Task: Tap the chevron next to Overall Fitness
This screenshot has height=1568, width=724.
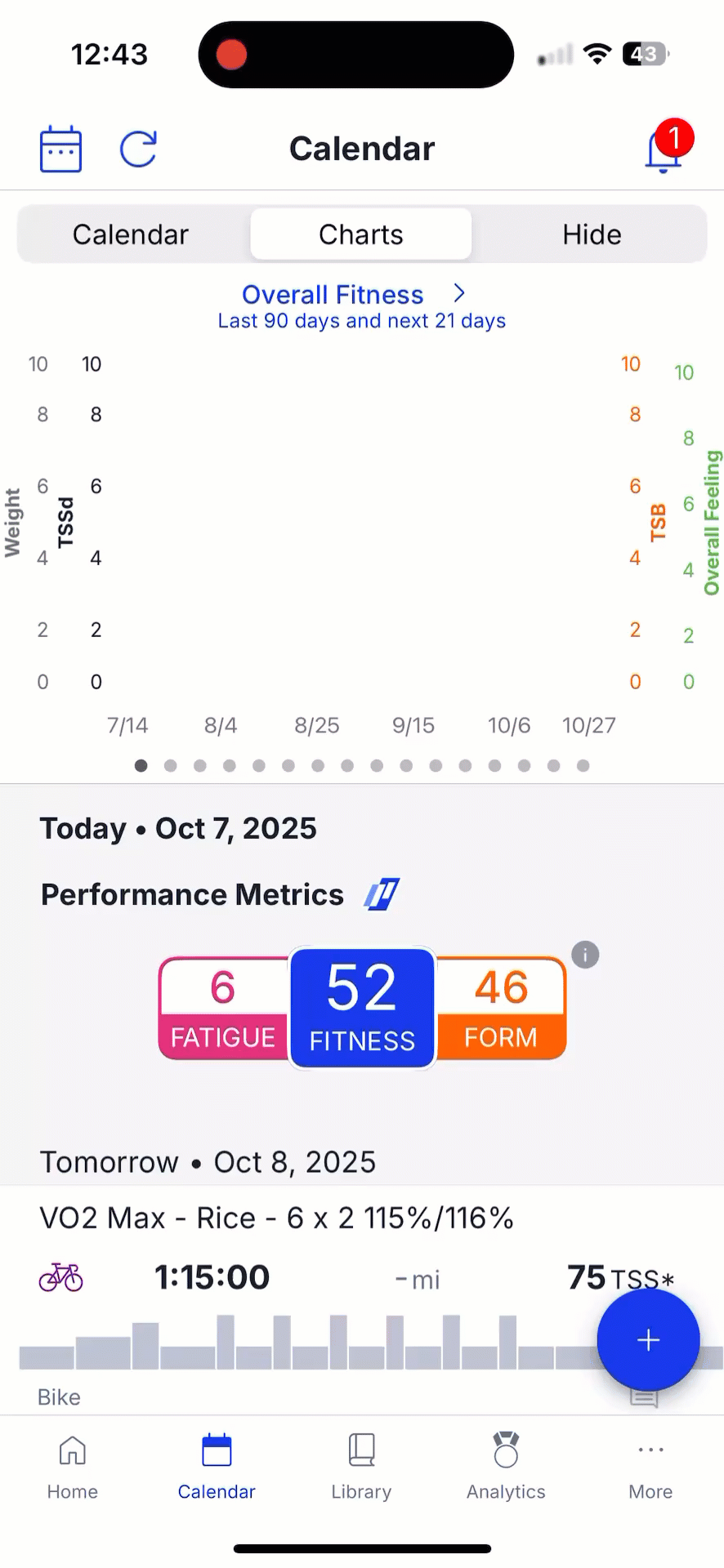Action: [x=458, y=293]
